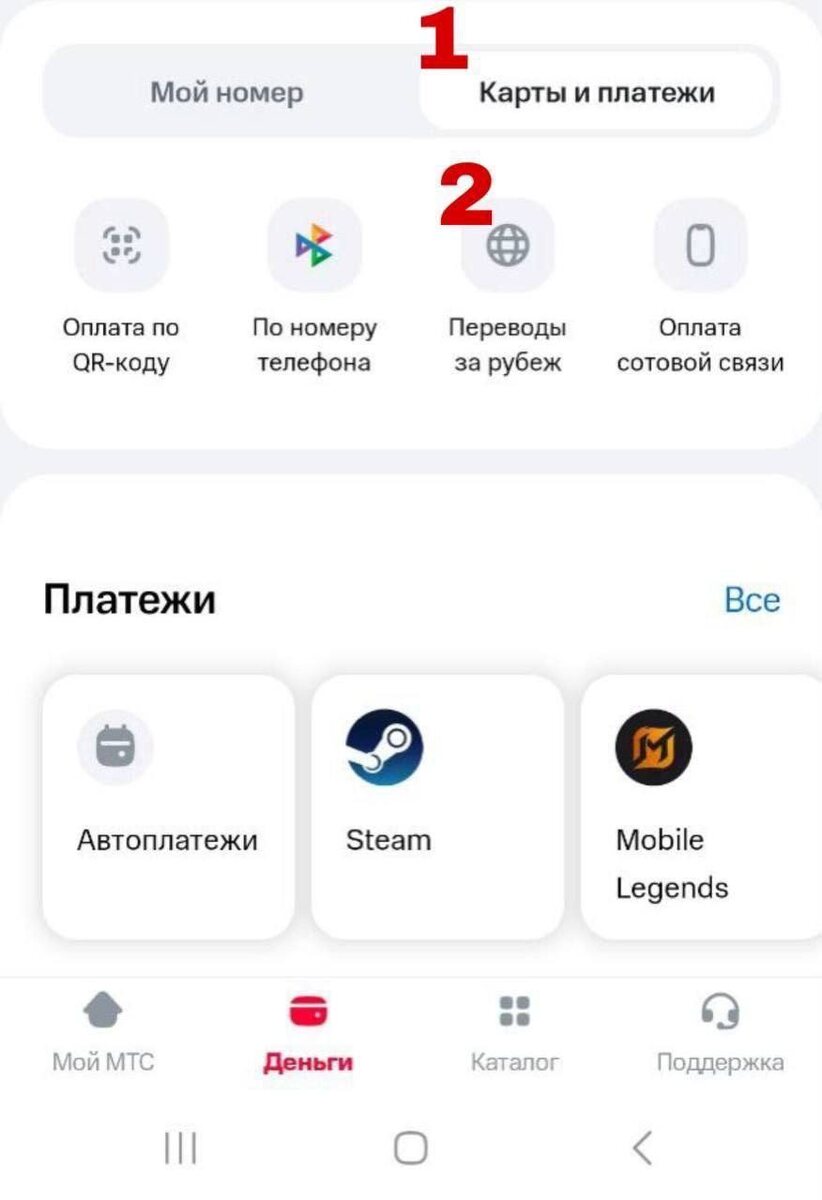Image resolution: width=822 pixels, height=1200 pixels.
Task: Tap the system back button
Action: click(643, 1148)
